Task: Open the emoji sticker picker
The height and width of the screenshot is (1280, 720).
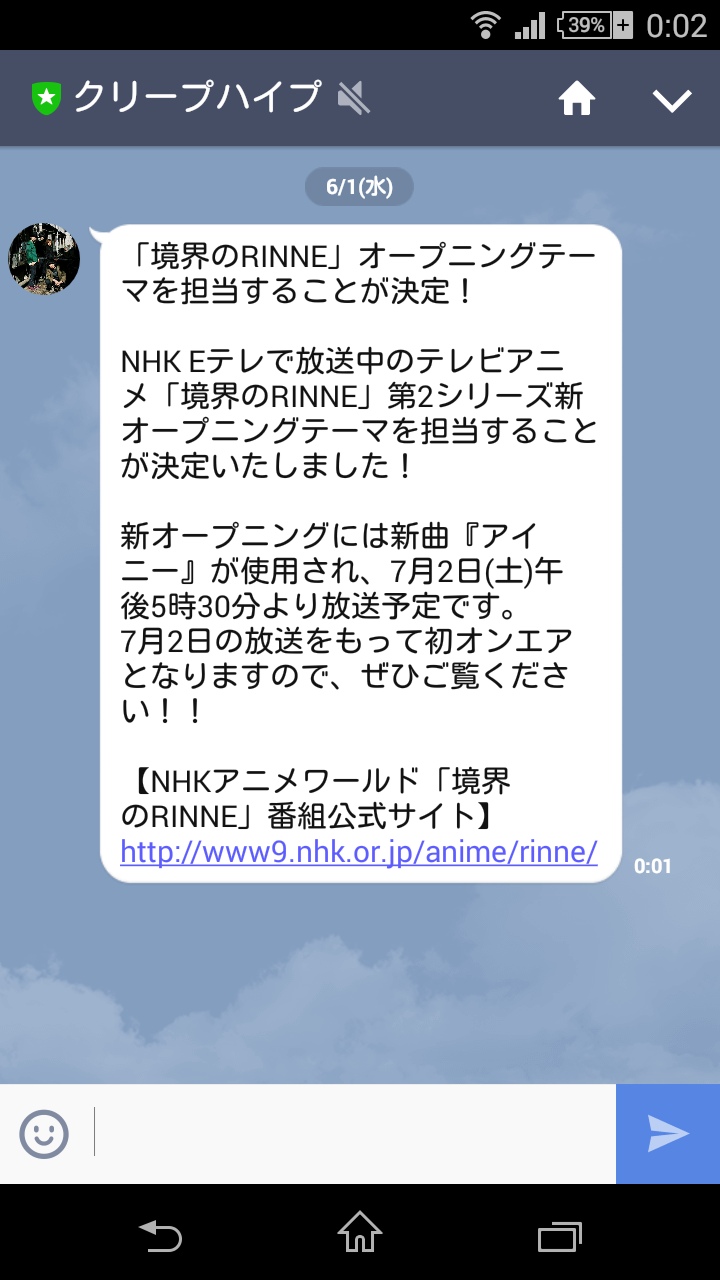Action: coord(44,1133)
